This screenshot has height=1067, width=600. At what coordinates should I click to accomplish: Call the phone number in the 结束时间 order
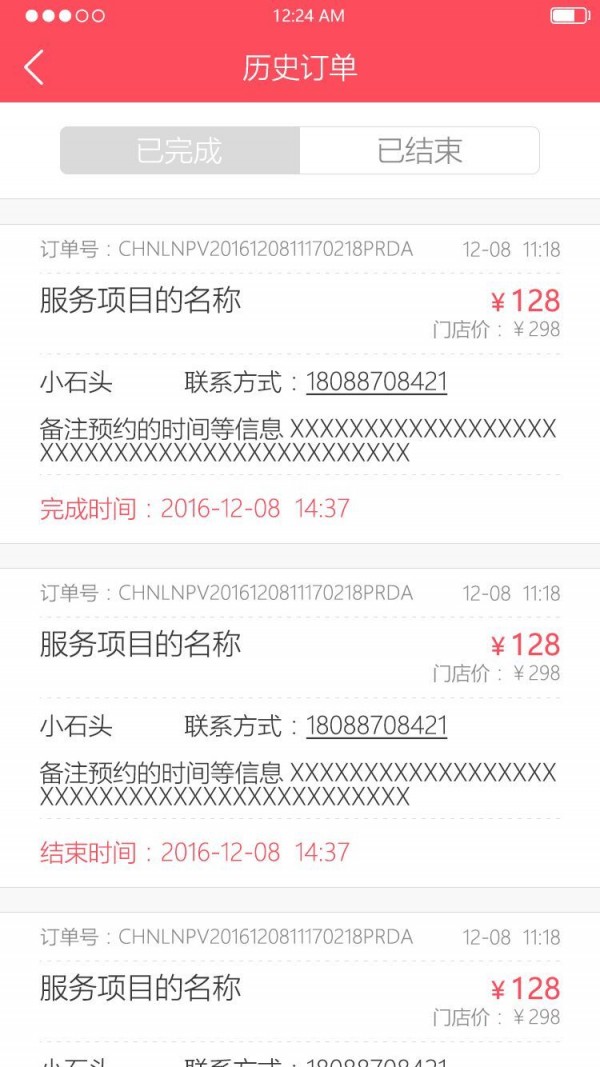click(x=376, y=726)
